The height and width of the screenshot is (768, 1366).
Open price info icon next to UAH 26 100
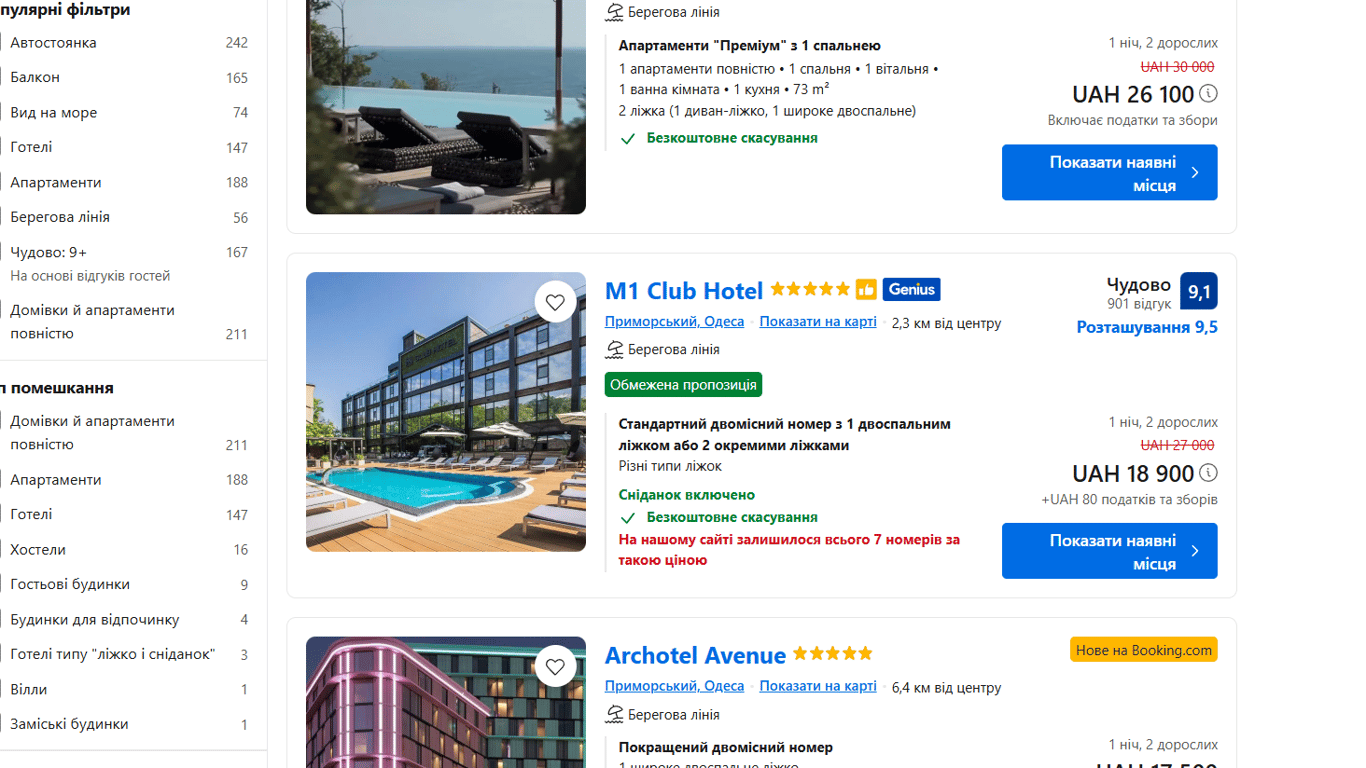coord(1208,94)
